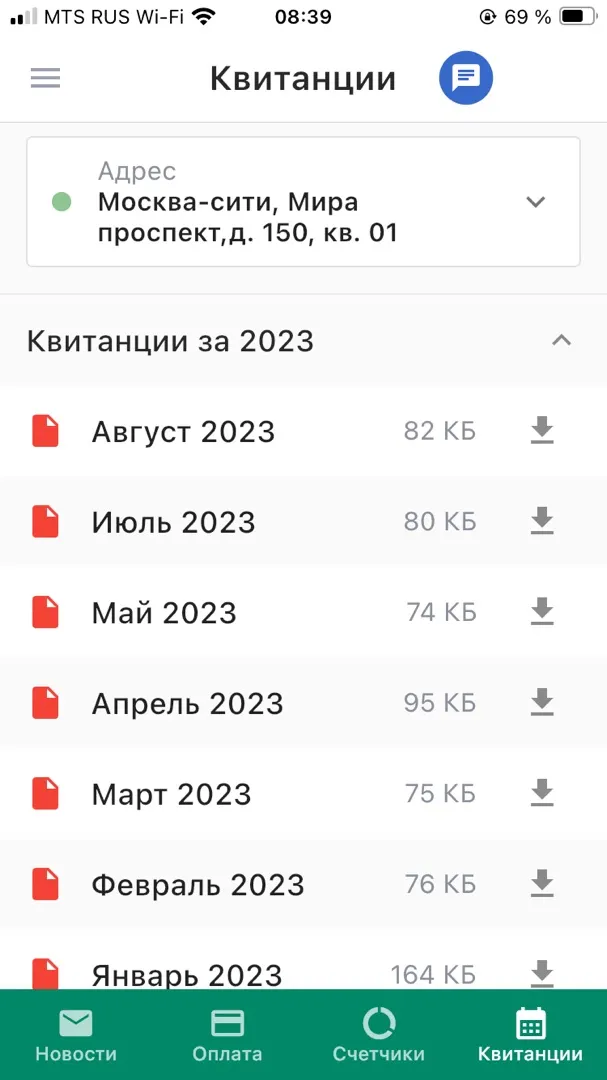Switch to the Новости tab
Screen dimensions: 607x1080
[76, 1035]
